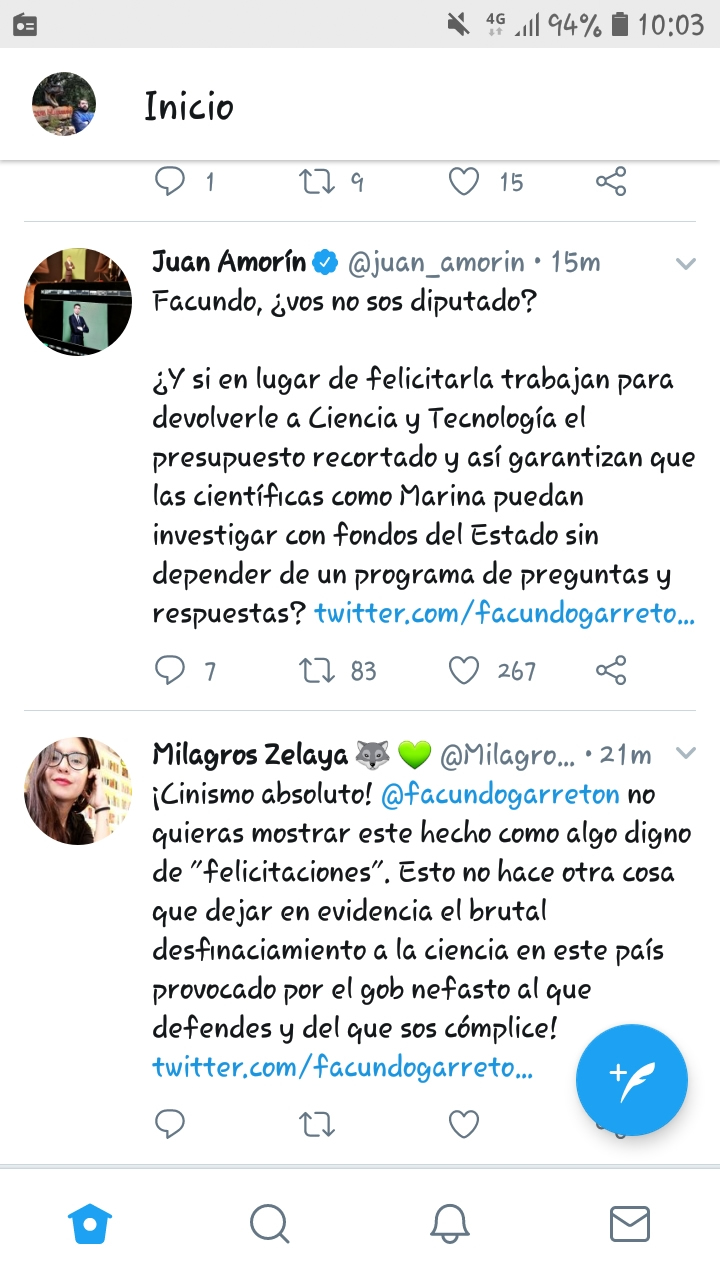This screenshot has width=720, height=1280.
Task: Retweet Juan Amorín's tweet
Action: (317, 670)
